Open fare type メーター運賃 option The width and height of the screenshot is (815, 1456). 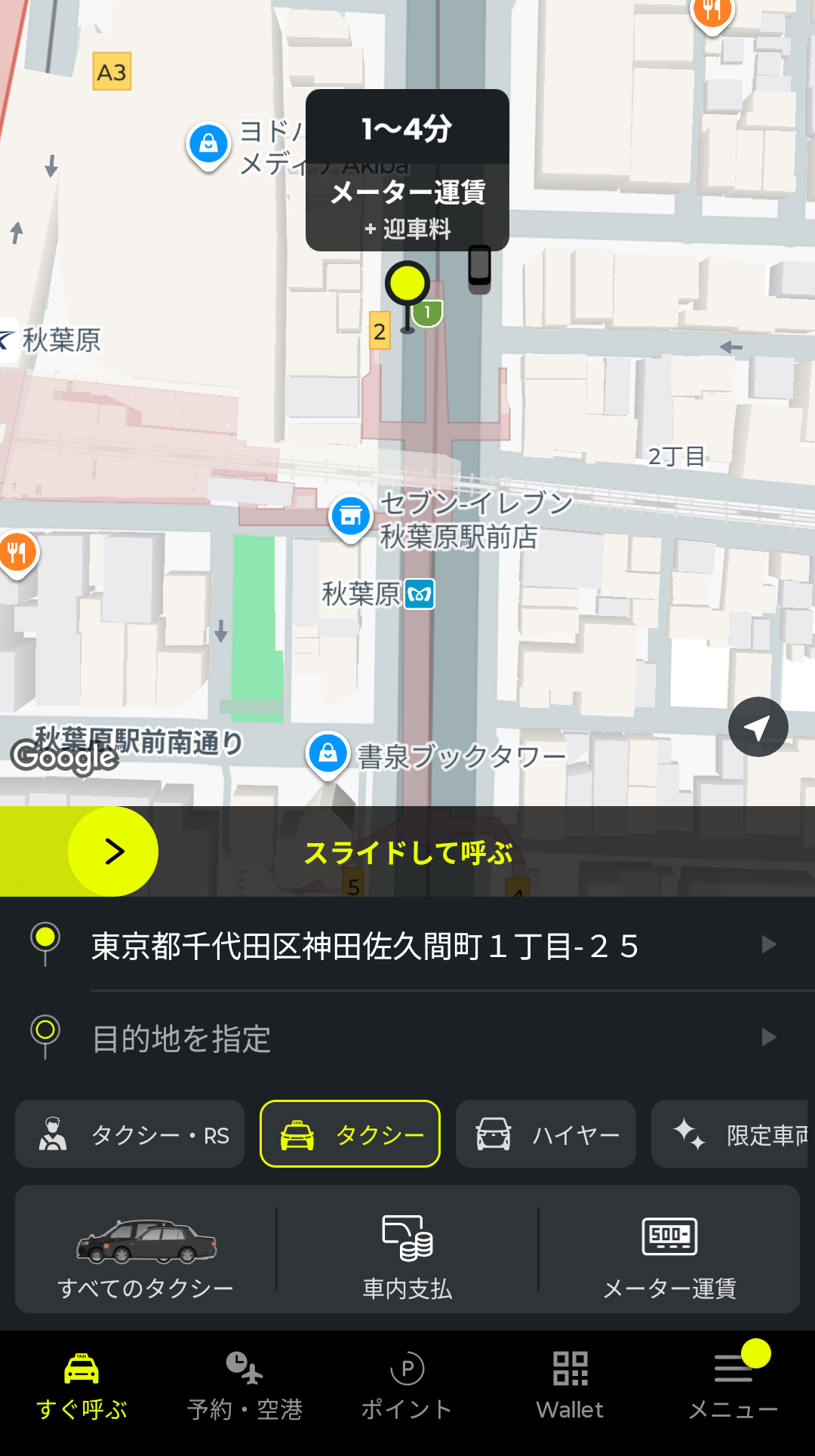[669, 1250]
